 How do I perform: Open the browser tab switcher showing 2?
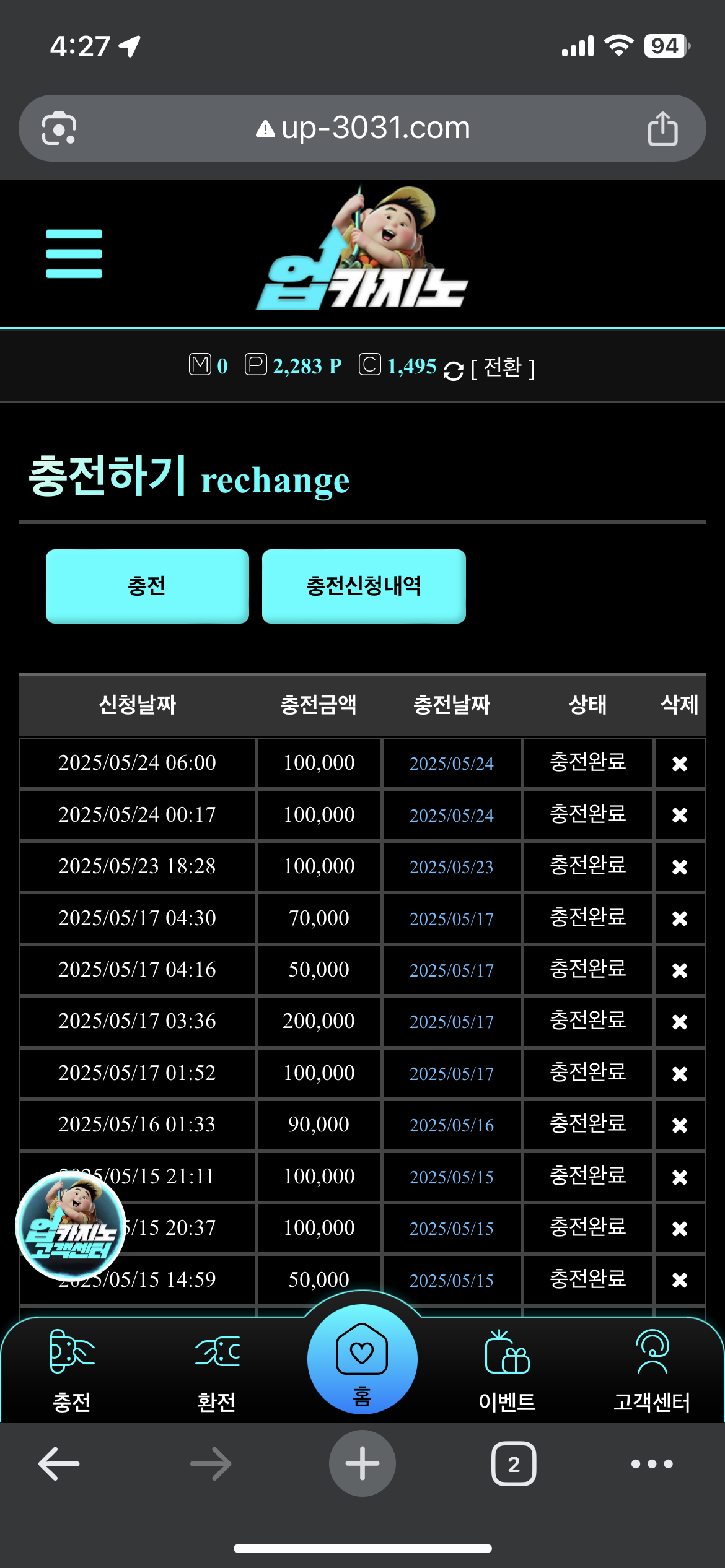(x=514, y=1464)
